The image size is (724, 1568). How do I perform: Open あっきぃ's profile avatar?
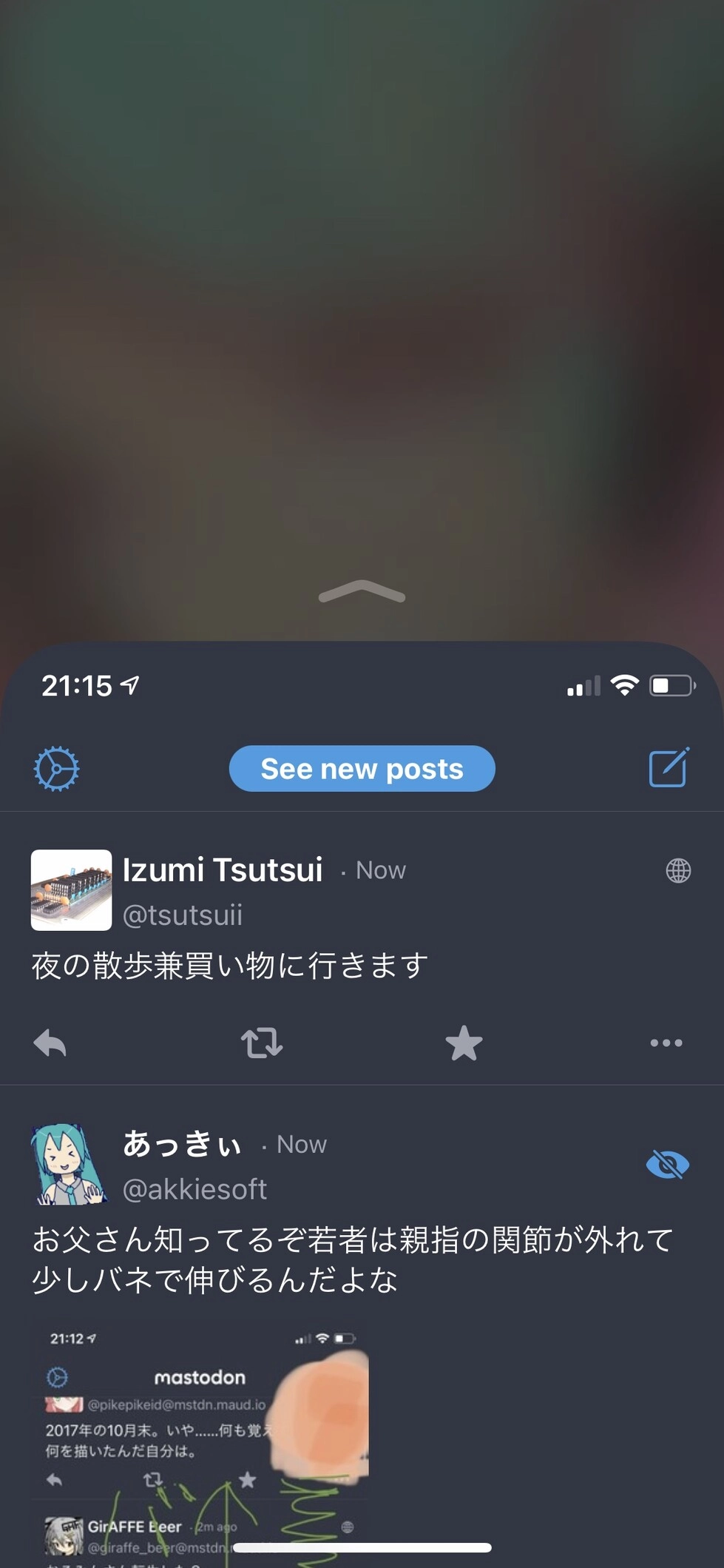[x=70, y=1165]
